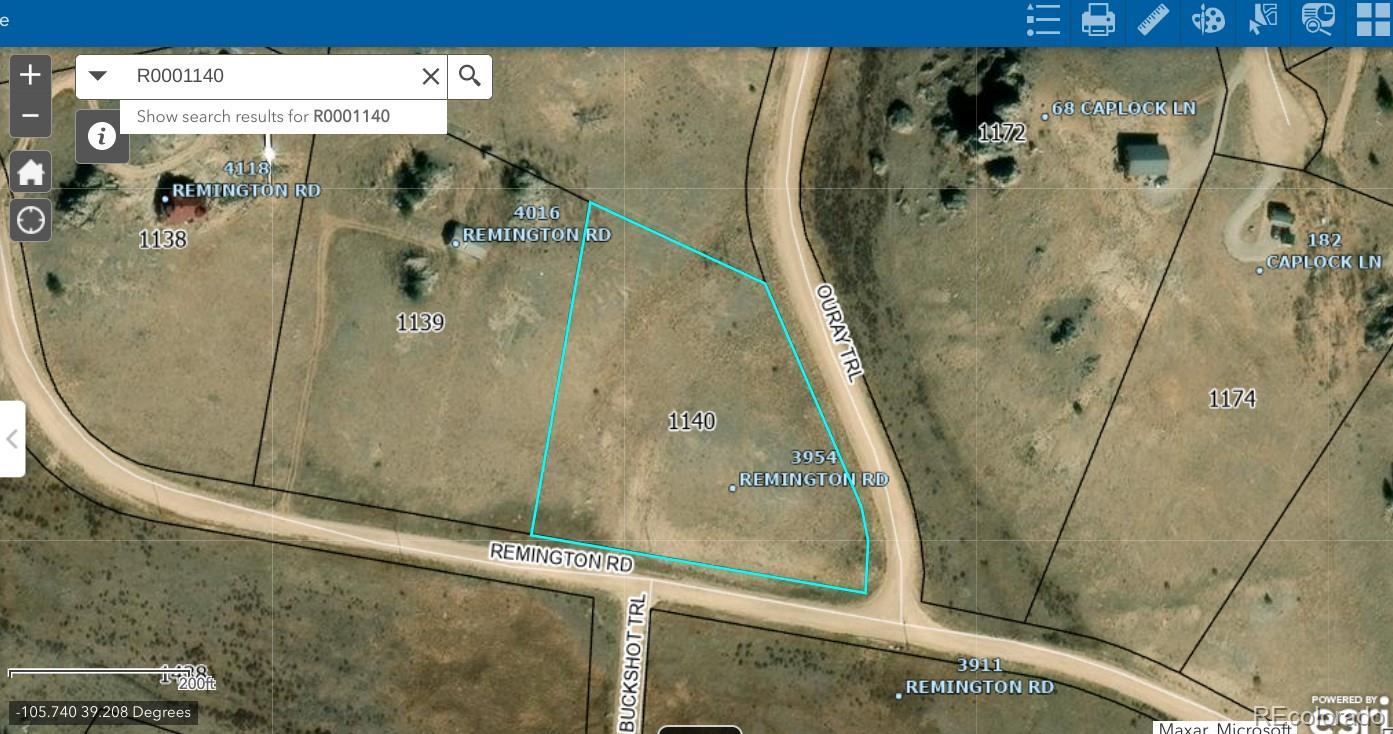Edit the R0001140 search field
Image resolution: width=1393 pixels, height=734 pixels.
pos(270,76)
